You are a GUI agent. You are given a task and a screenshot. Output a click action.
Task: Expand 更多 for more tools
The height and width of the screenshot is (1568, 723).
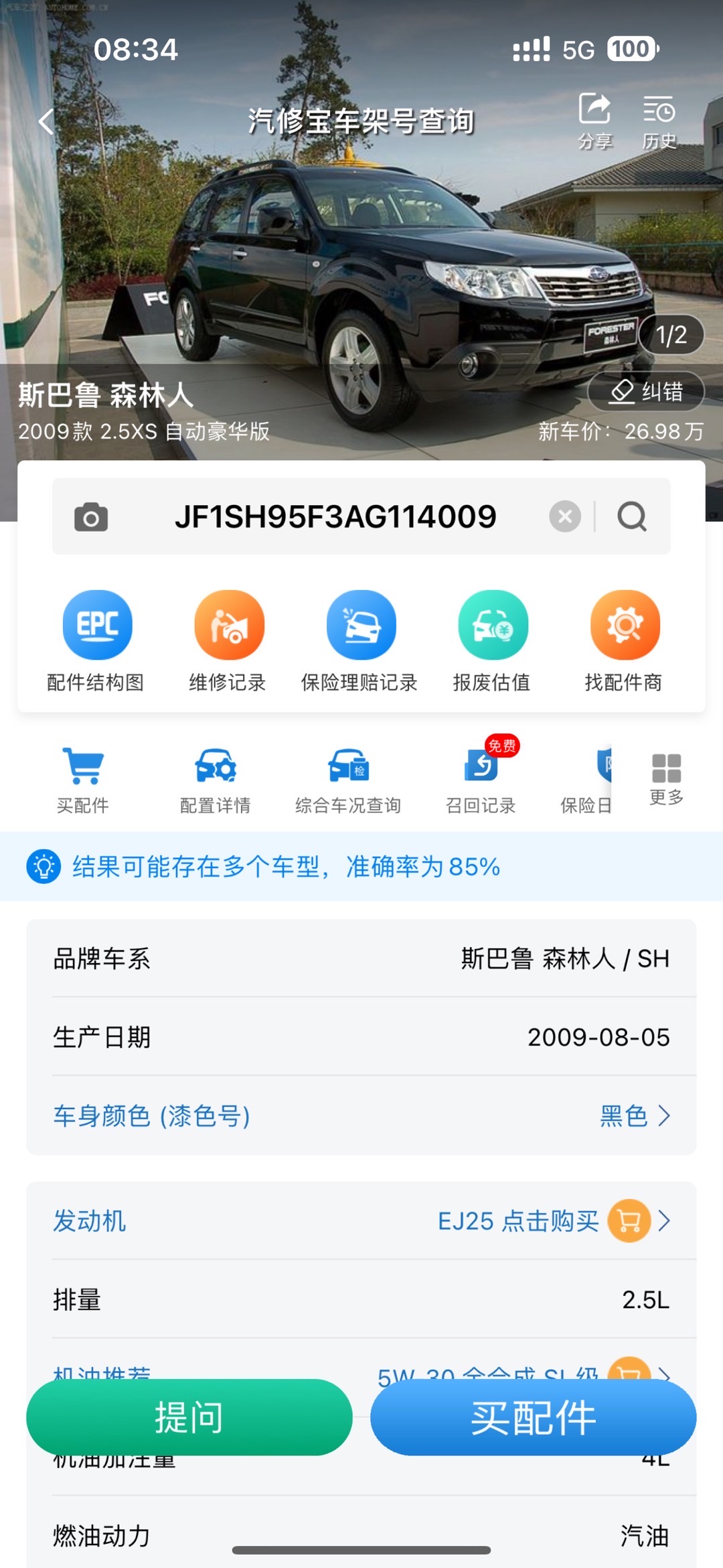(x=666, y=778)
